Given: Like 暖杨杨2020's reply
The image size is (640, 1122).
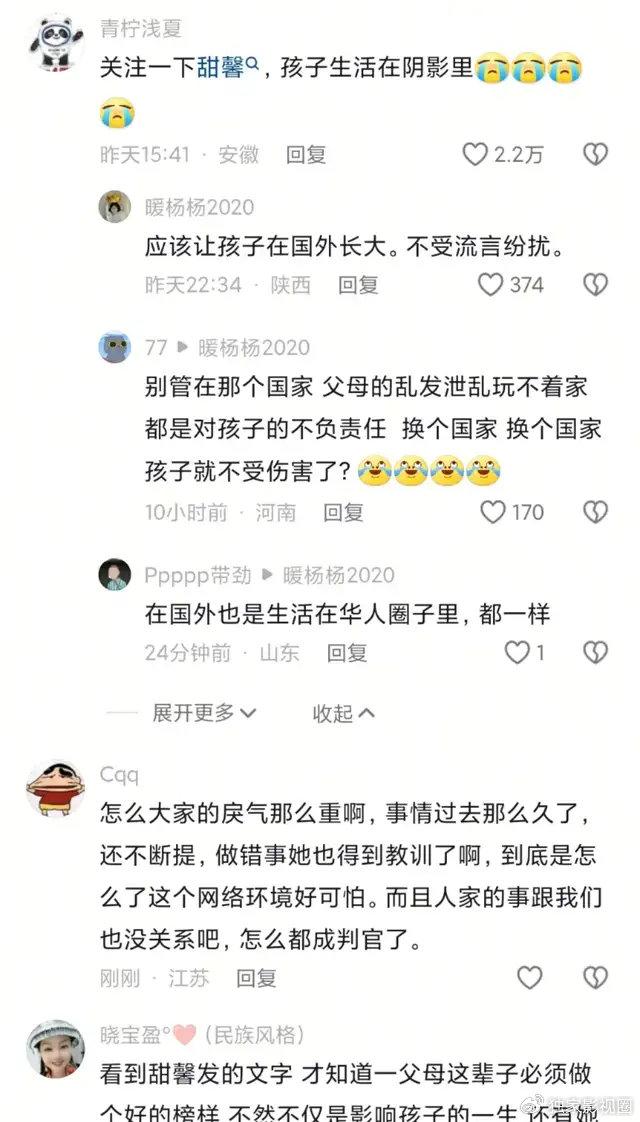Looking at the screenshot, I should [x=490, y=285].
